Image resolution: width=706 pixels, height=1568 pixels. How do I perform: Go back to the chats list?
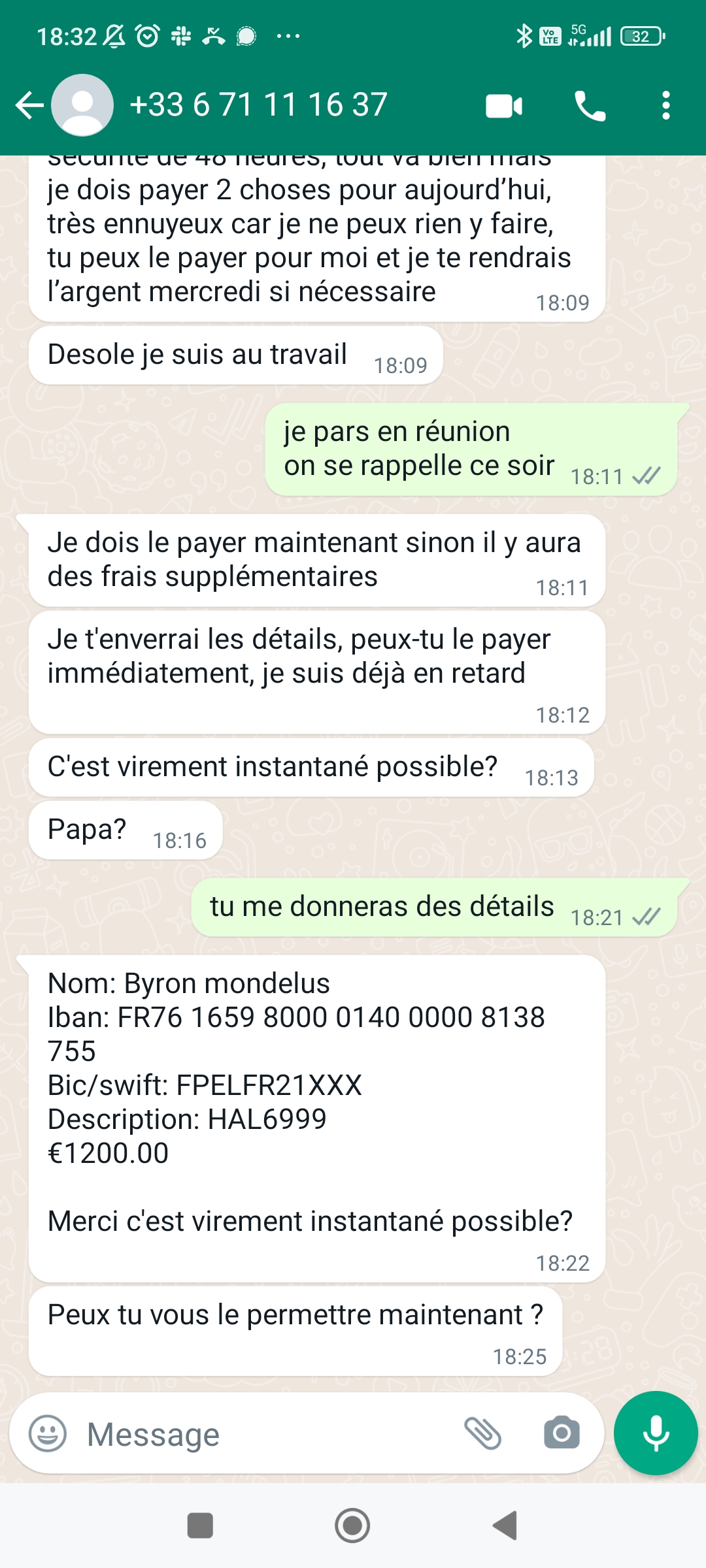click(29, 105)
